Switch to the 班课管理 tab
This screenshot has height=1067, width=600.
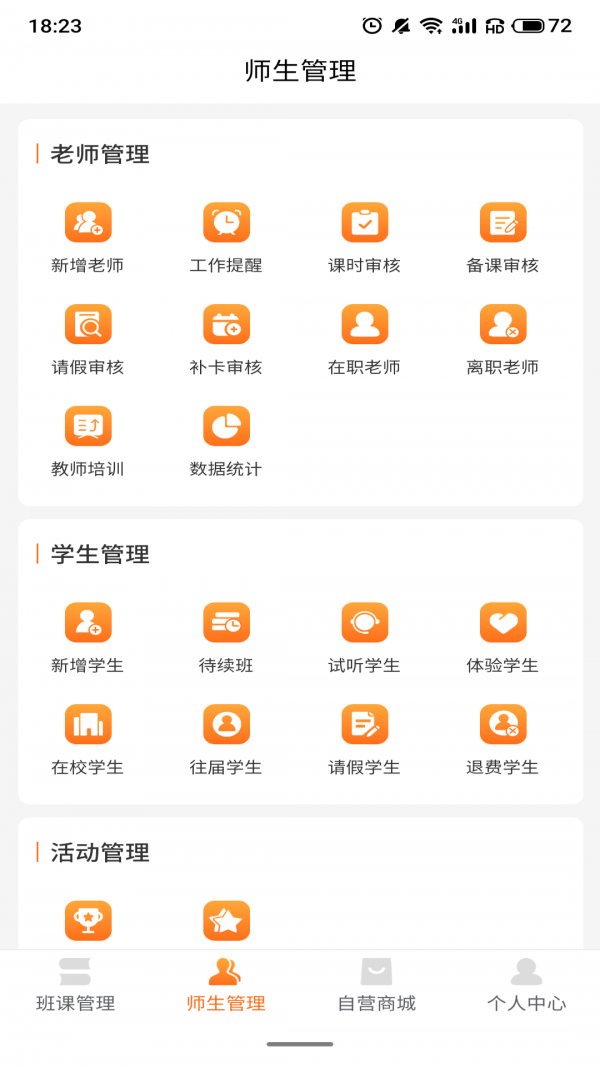click(75, 985)
